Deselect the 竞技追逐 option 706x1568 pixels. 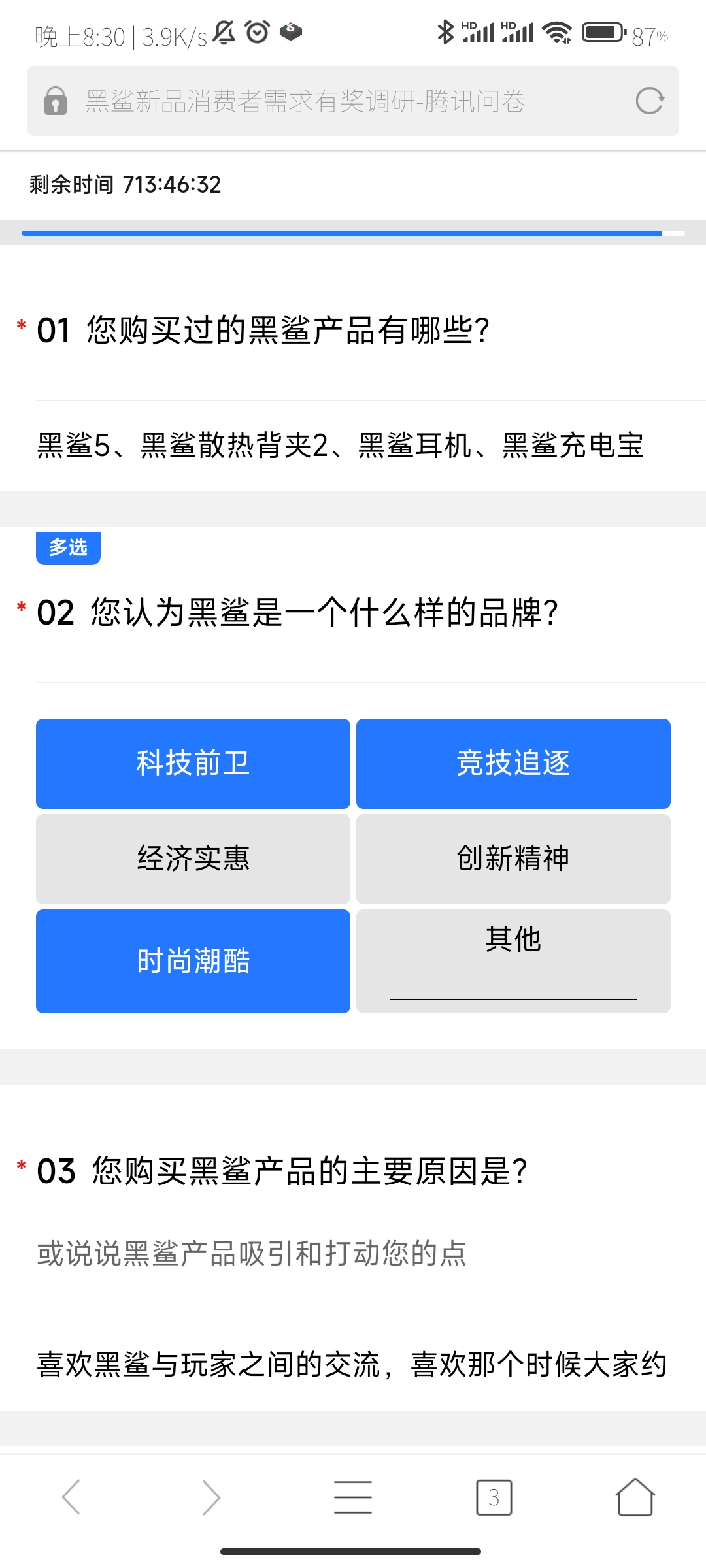513,764
